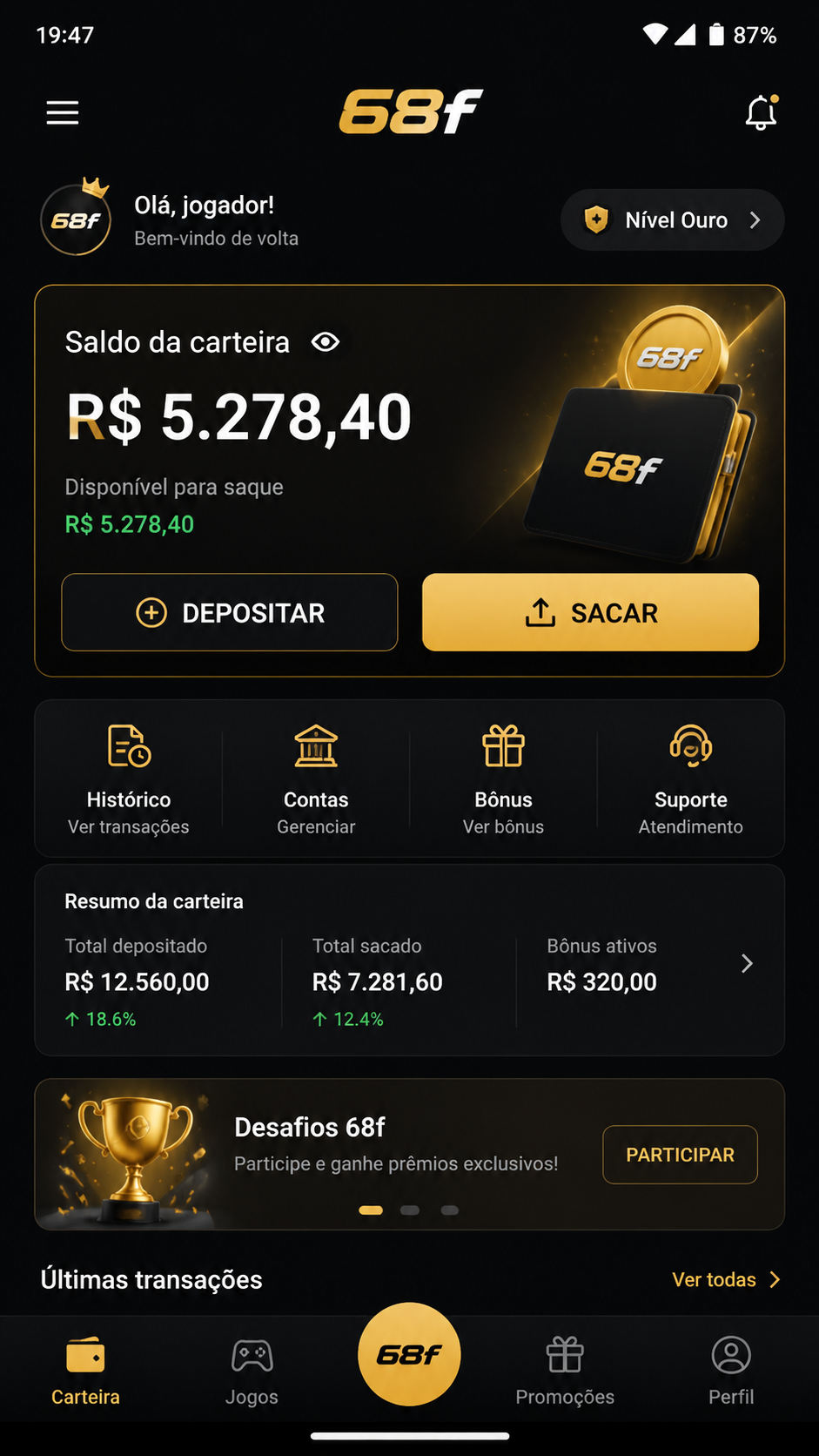Go to the Perfil tab
The image size is (819, 1456).
pyautogui.click(x=731, y=1372)
